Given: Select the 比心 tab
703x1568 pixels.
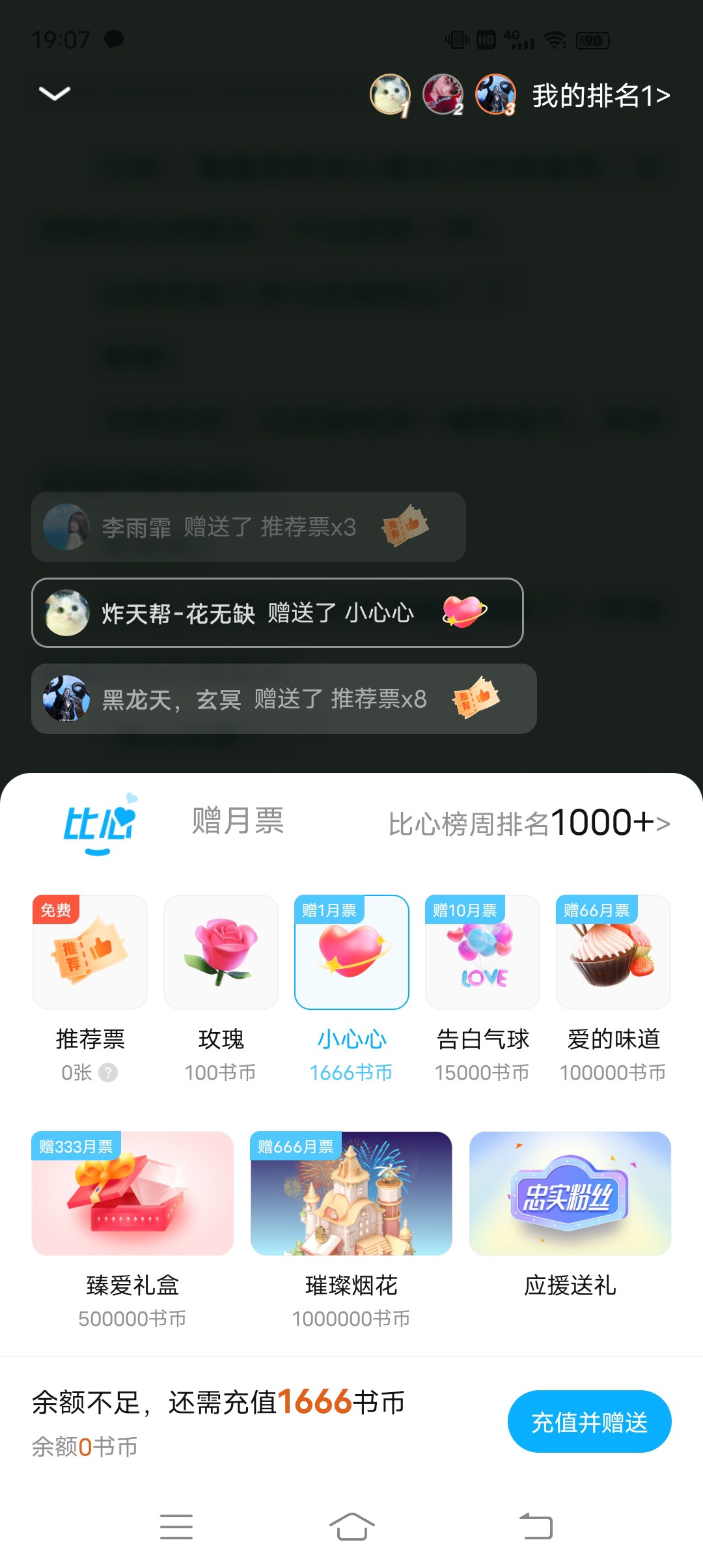Looking at the screenshot, I should pyautogui.click(x=100, y=823).
